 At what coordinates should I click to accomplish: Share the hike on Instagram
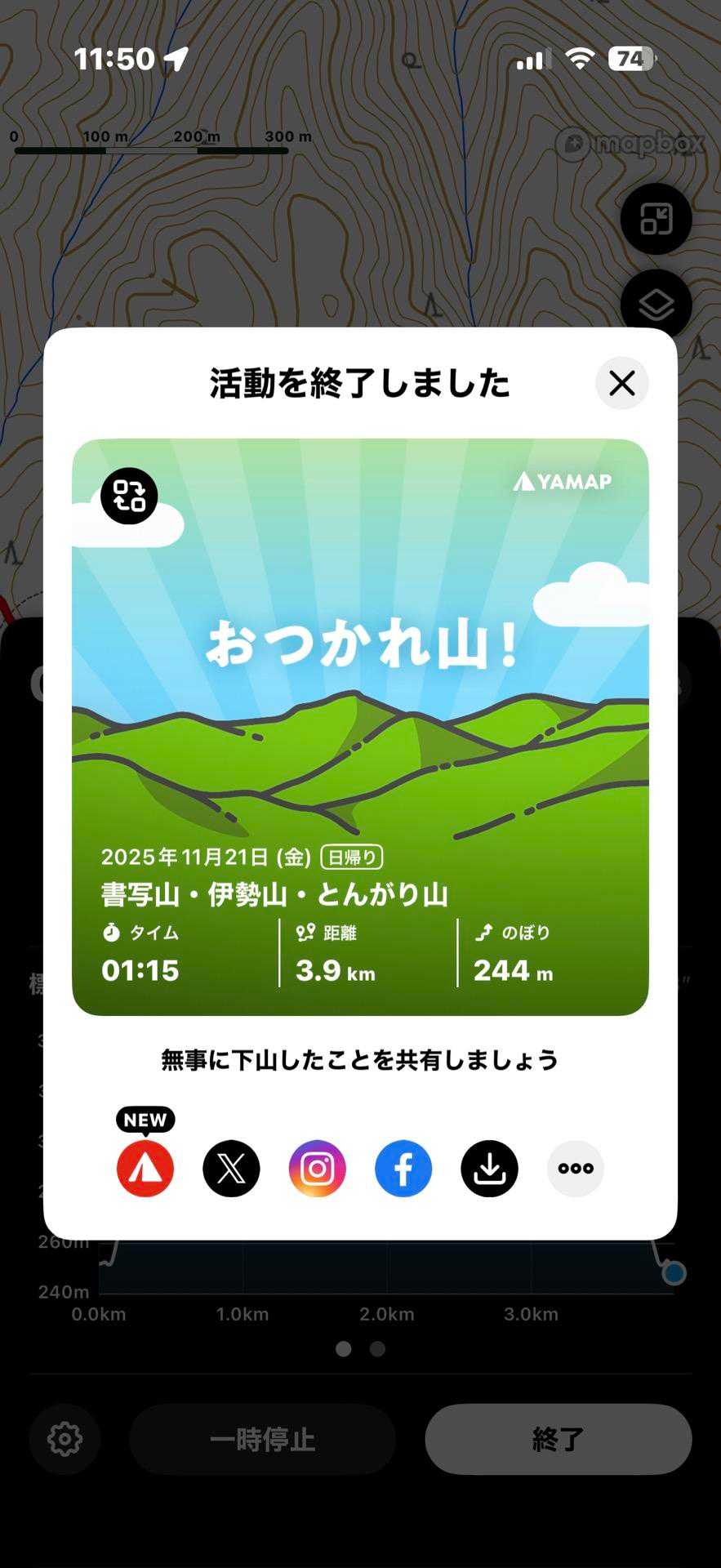(x=318, y=1169)
